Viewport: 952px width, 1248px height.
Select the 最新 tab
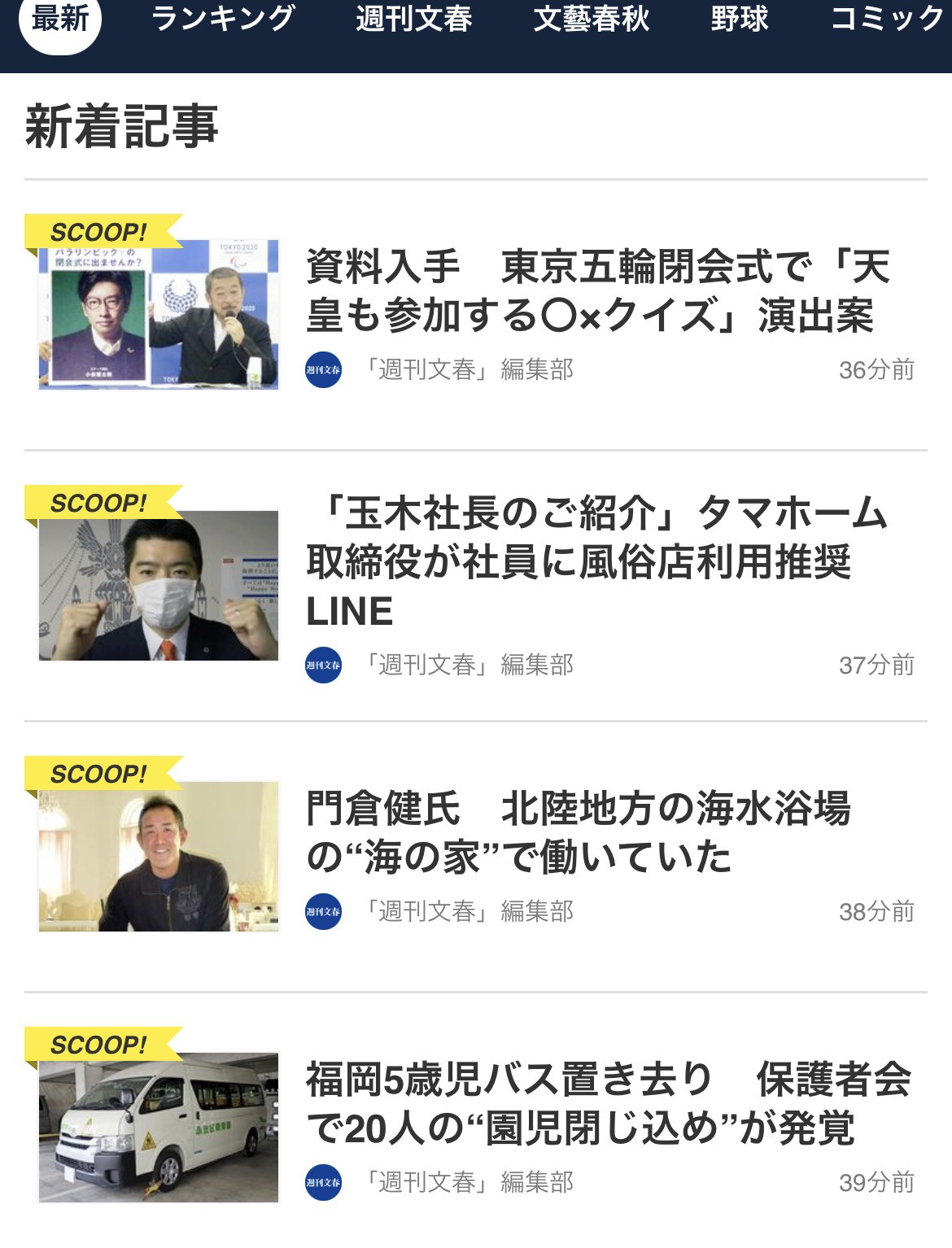60,20
